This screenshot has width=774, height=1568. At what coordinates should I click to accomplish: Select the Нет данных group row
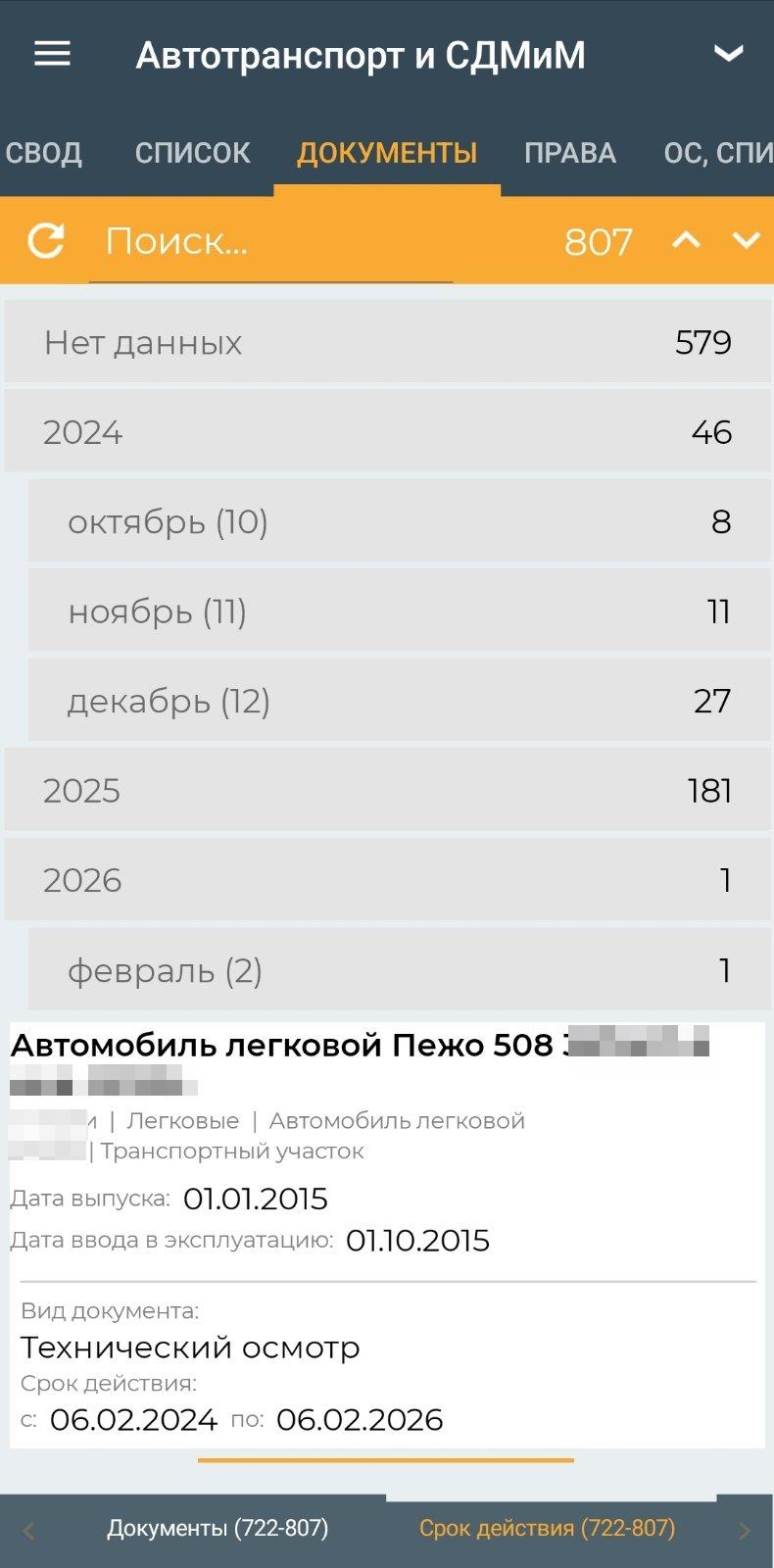[x=387, y=342]
